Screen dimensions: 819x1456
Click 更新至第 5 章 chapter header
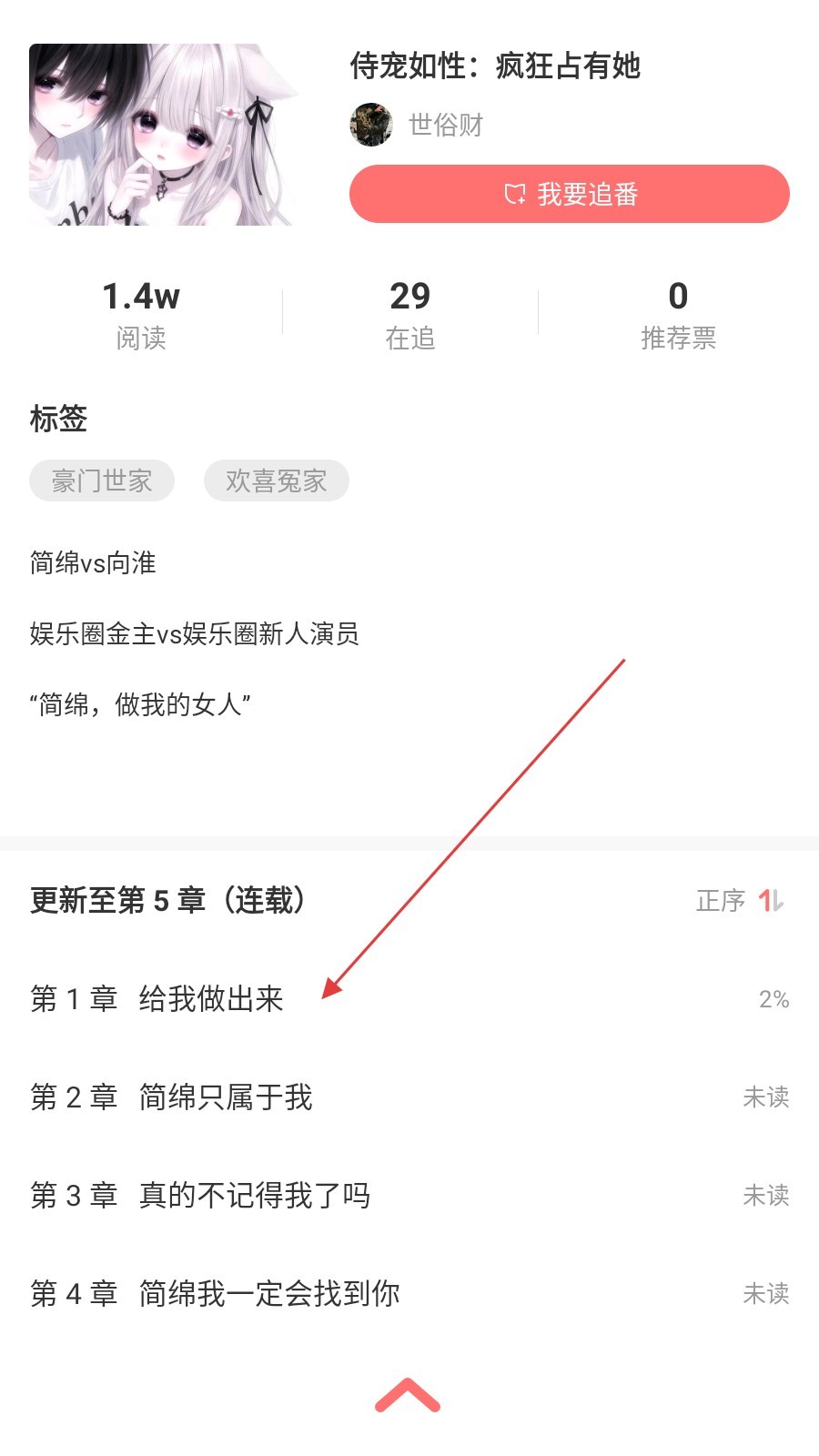point(167,901)
